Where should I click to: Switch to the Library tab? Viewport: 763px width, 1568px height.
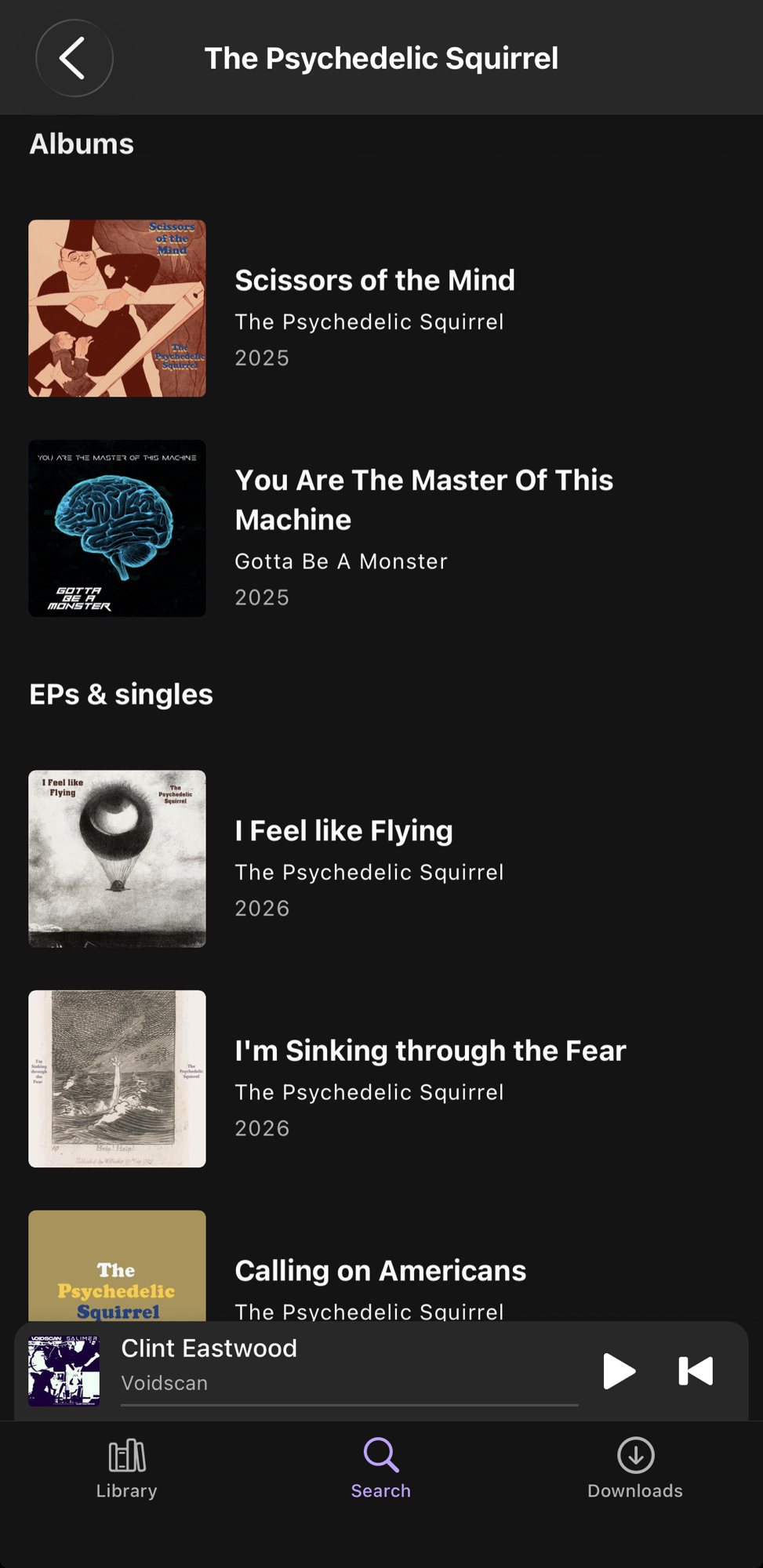[x=126, y=1468]
